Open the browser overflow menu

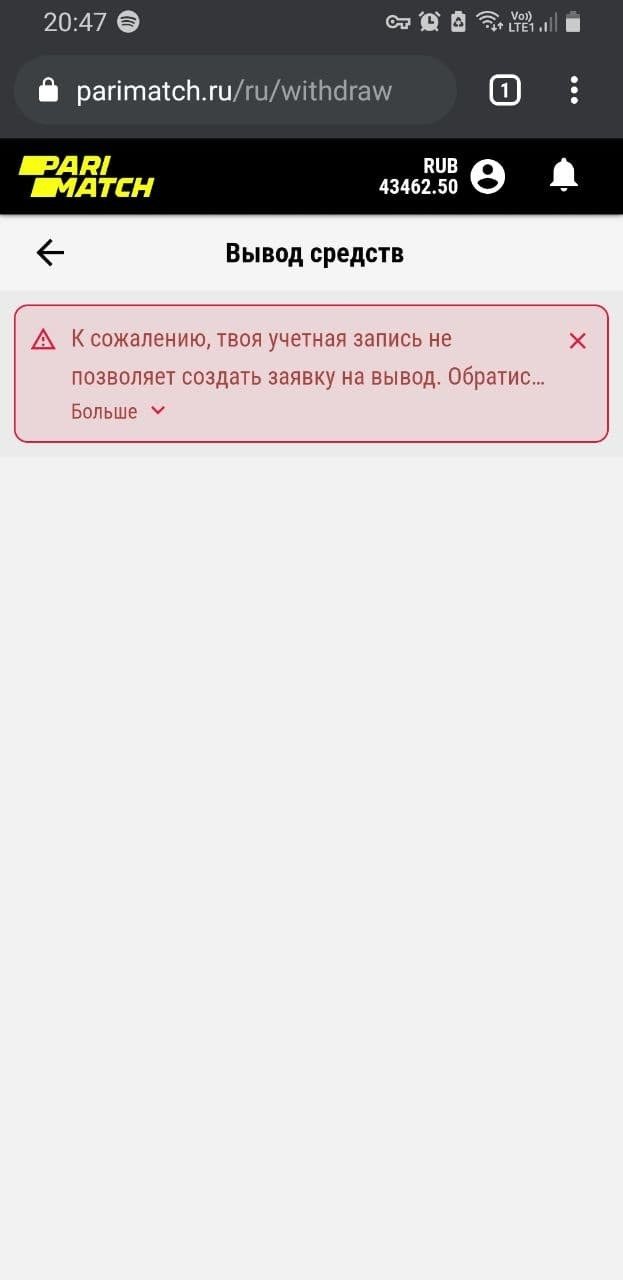(x=574, y=91)
